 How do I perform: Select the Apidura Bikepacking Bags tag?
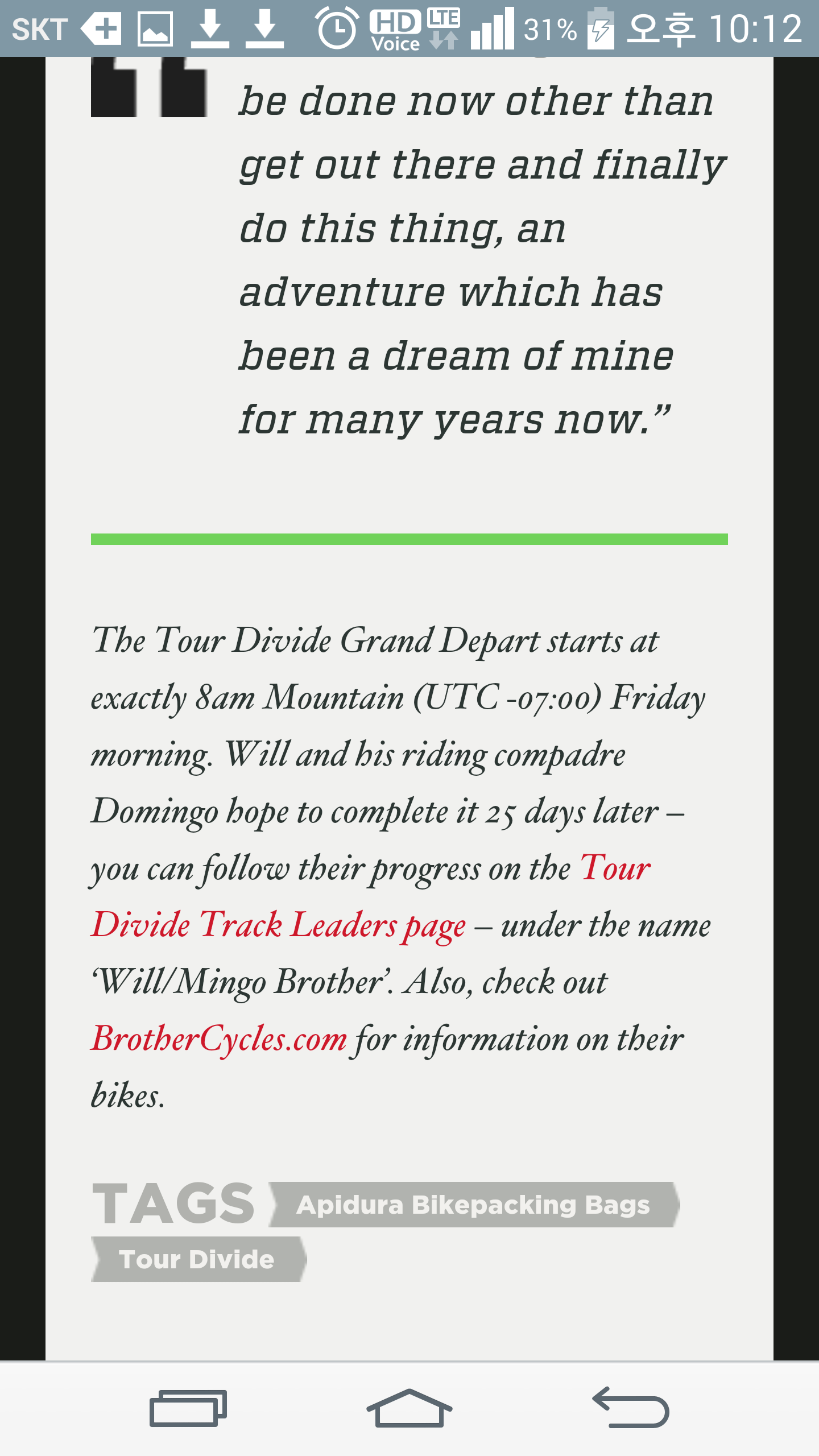473,1205
